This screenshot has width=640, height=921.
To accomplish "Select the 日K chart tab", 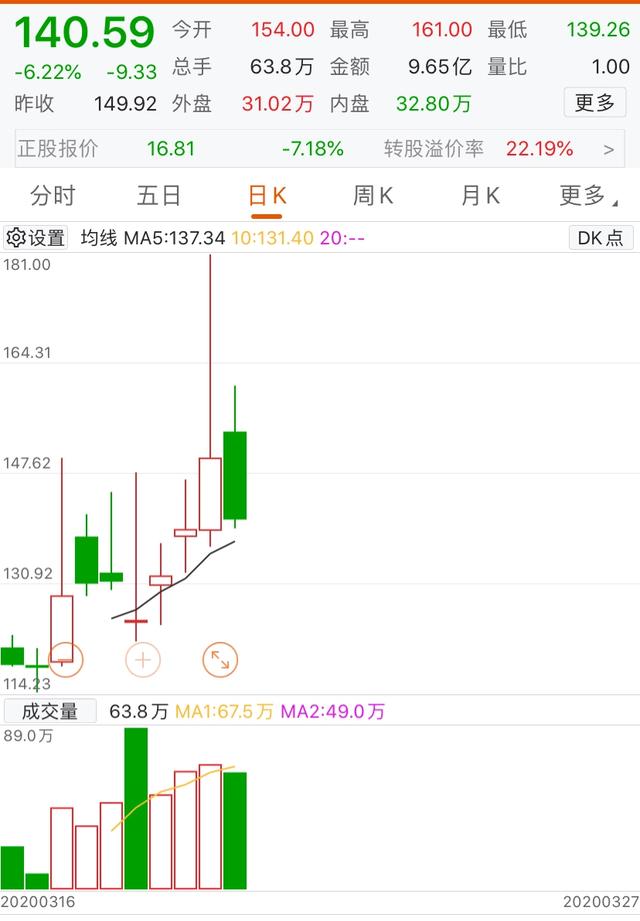I will [267, 195].
